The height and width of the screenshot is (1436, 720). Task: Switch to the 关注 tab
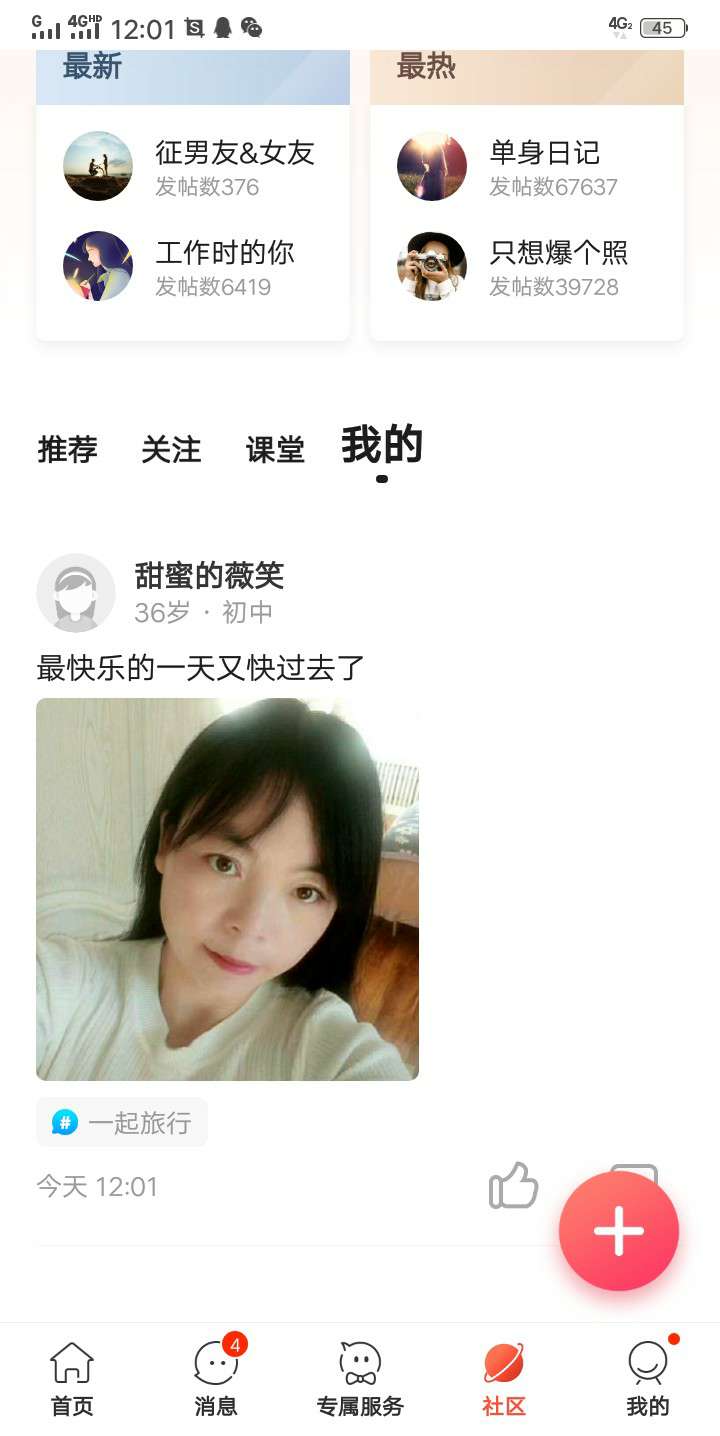click(x=171, y=450)
